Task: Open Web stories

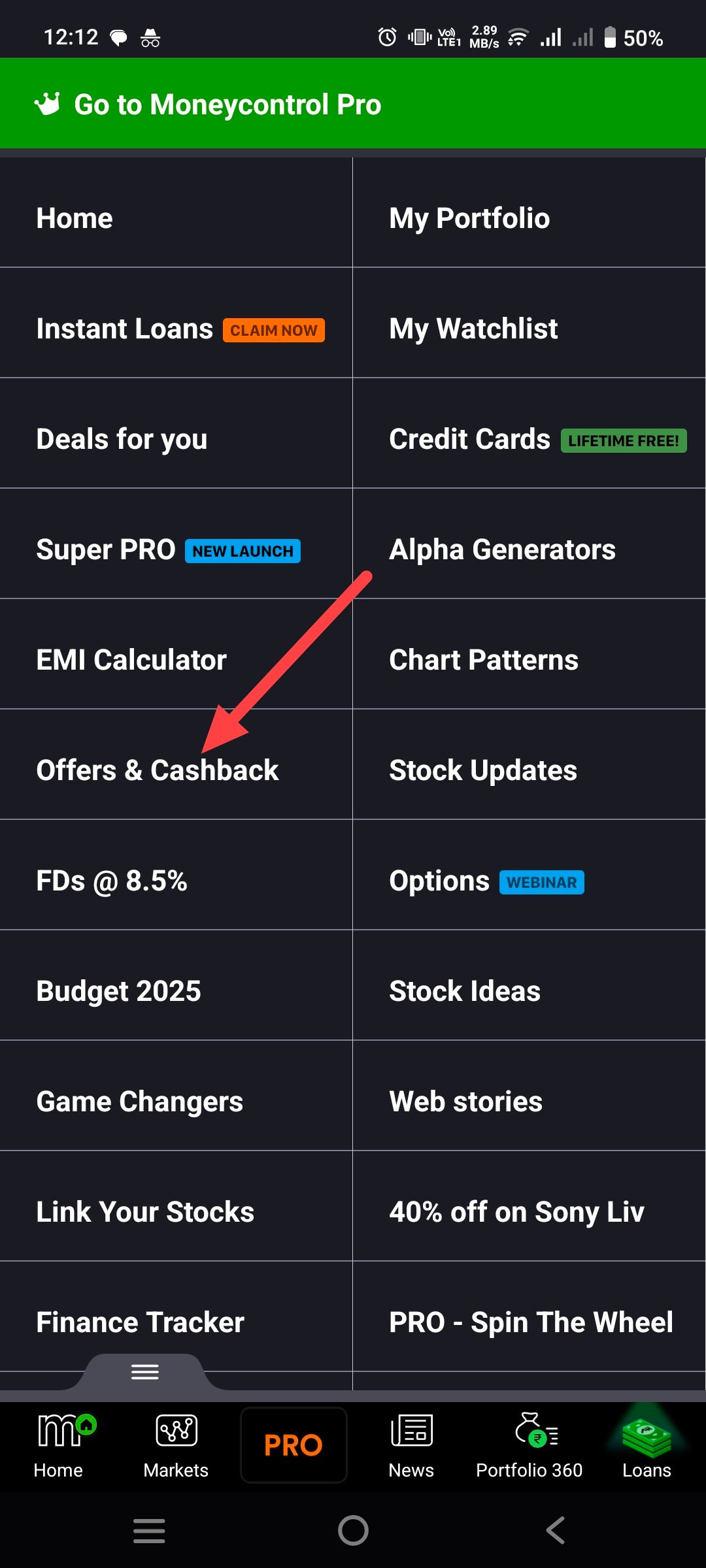Action: [529, 1102]
